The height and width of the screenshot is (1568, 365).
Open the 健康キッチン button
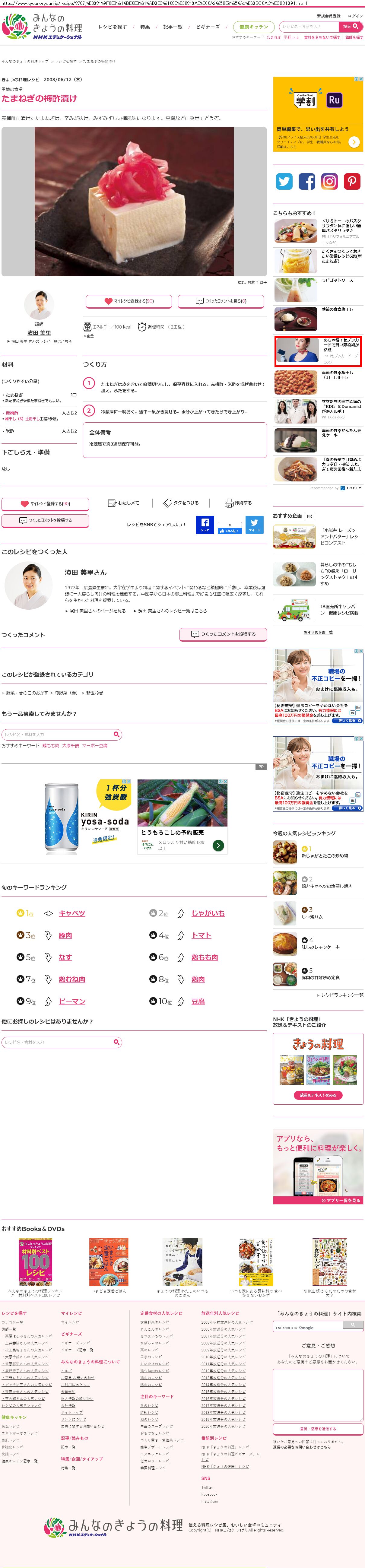point(254,27)
